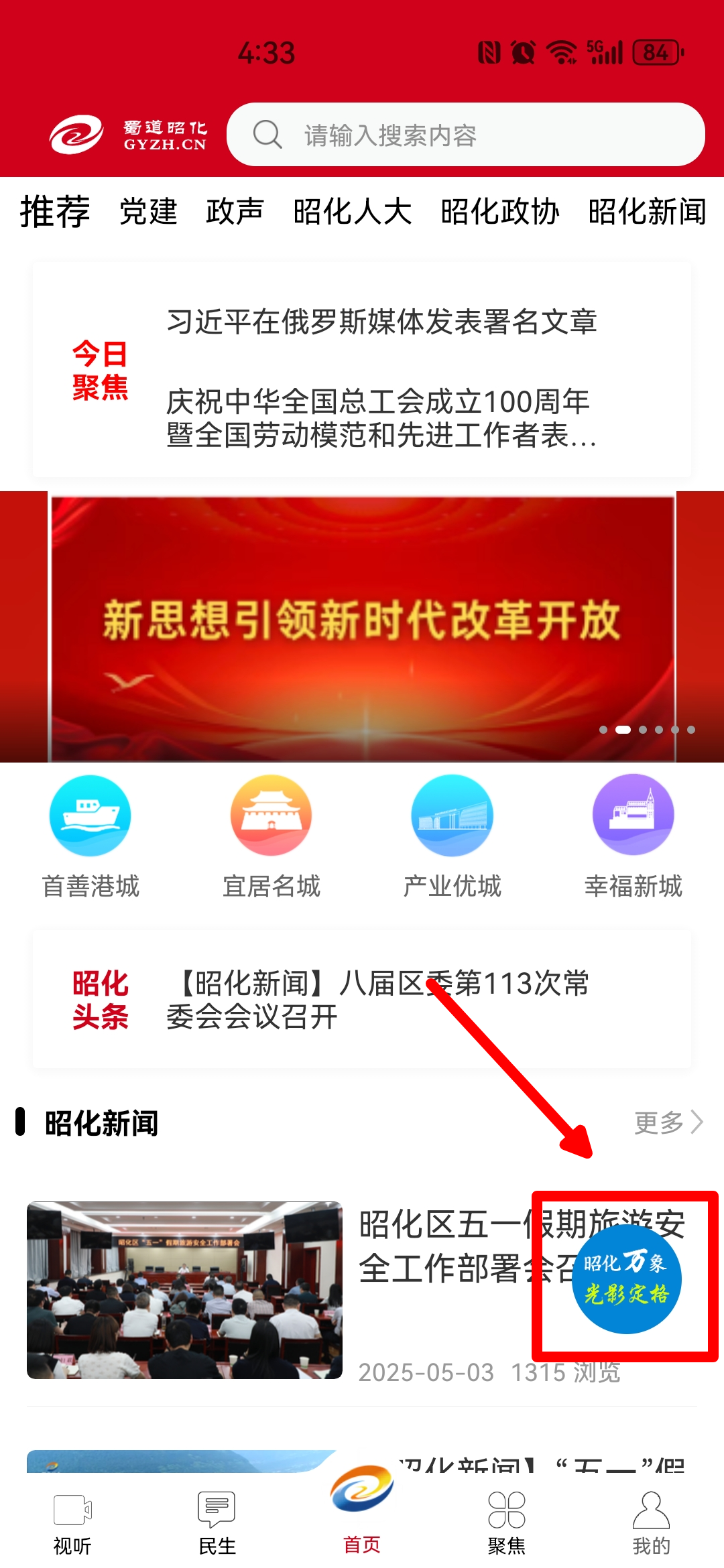Open headline 习近平在俄罗斯媒体发表署名文章

(x=381, y=322)
